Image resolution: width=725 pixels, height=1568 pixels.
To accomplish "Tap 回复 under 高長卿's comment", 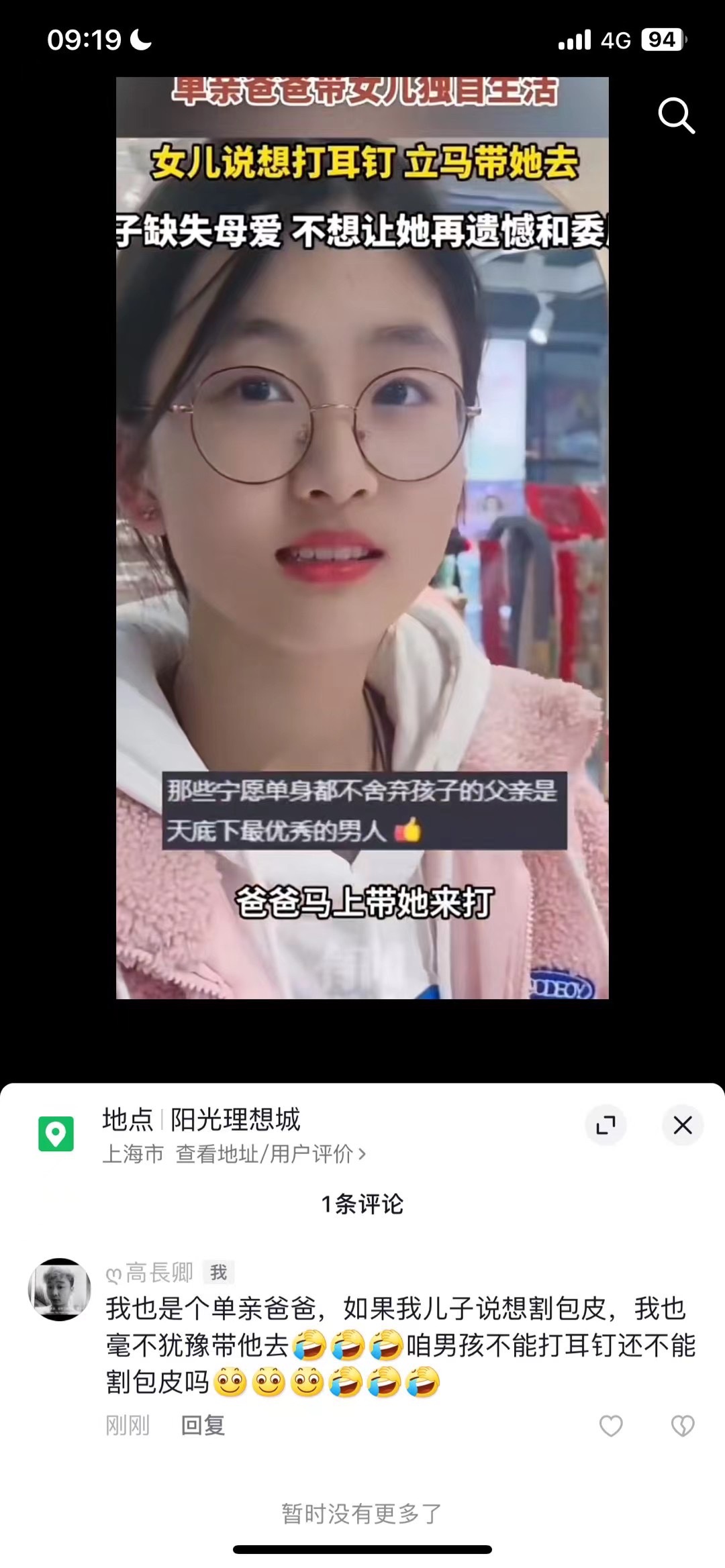I will pos(203,1426).
